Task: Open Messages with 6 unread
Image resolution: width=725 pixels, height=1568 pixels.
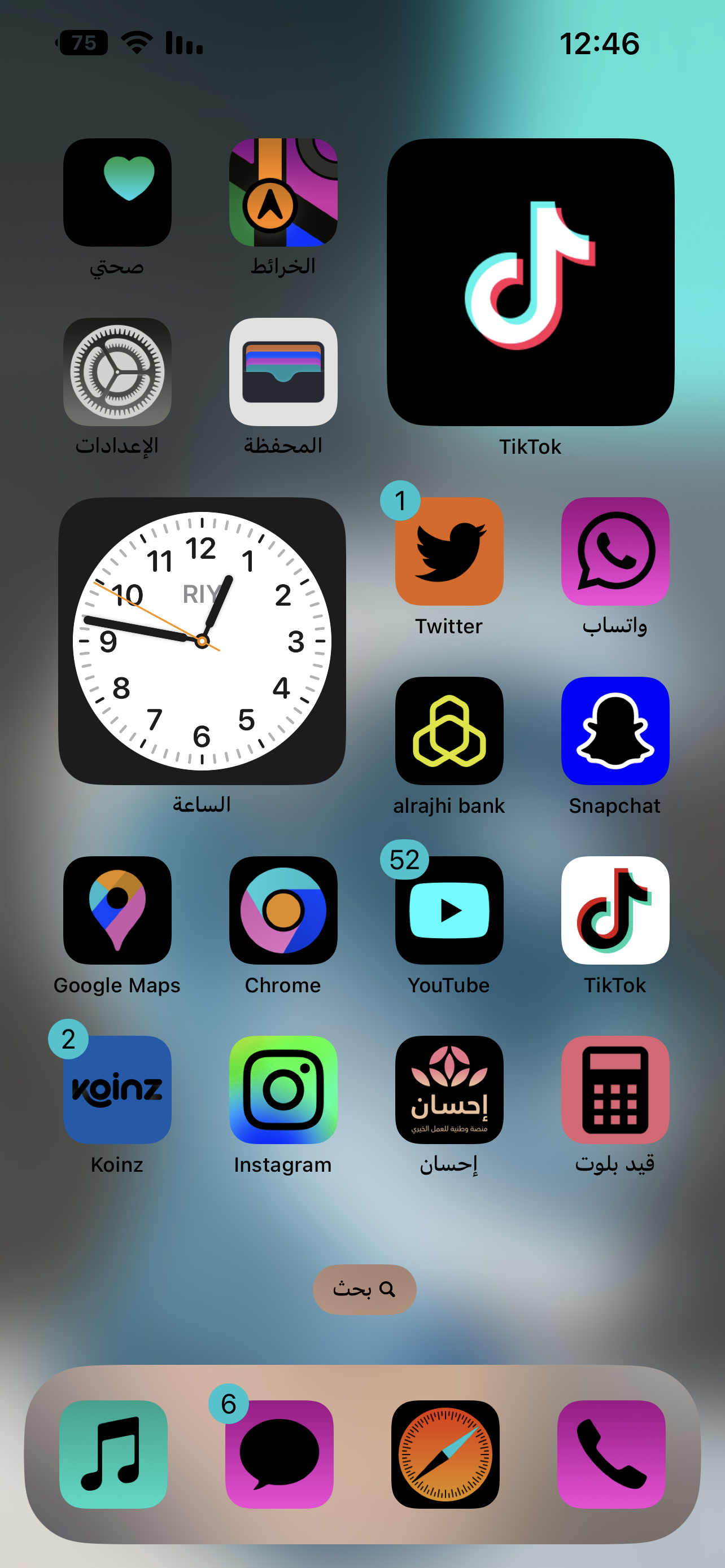Action: (279, 1454)
